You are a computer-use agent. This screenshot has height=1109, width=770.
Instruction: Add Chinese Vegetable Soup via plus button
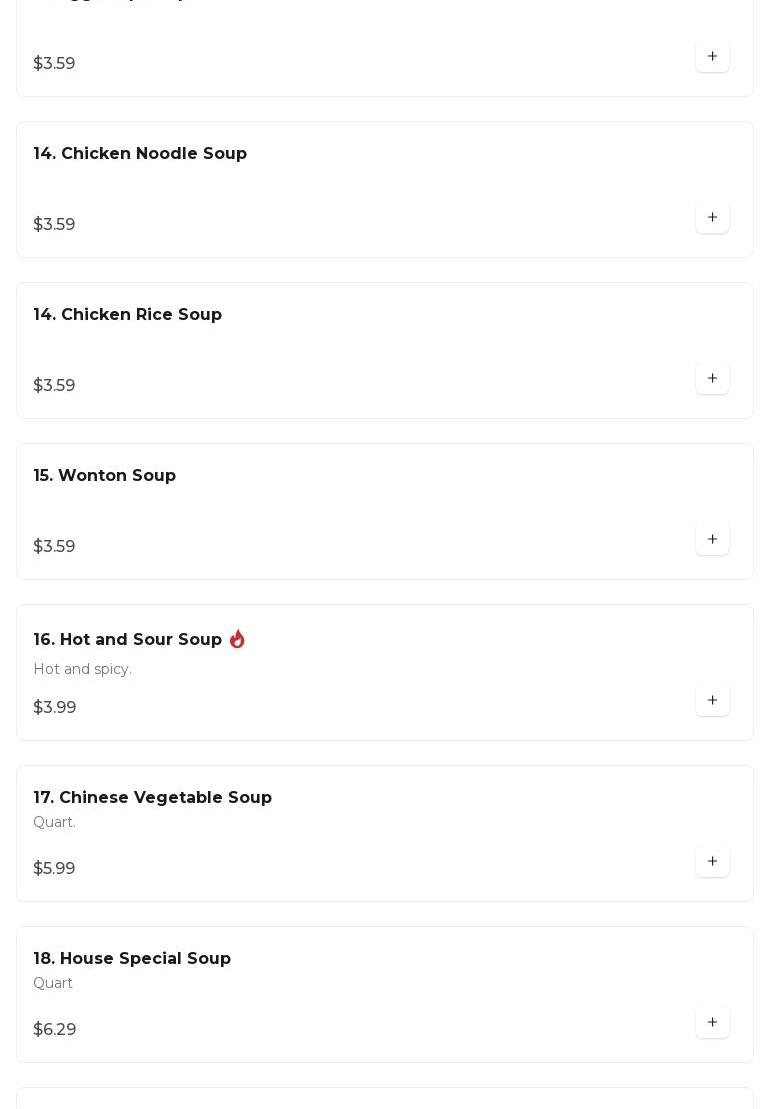click(712, 862)
